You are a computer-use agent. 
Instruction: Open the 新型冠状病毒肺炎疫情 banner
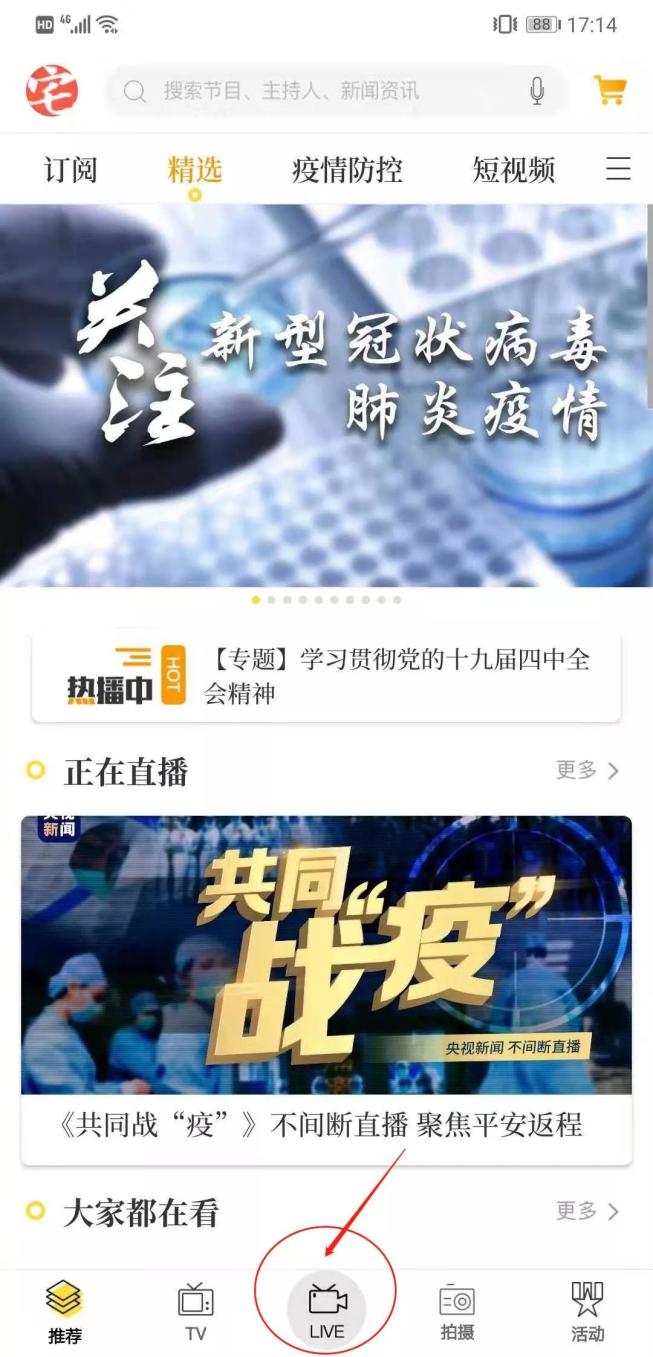click(326, 395)
